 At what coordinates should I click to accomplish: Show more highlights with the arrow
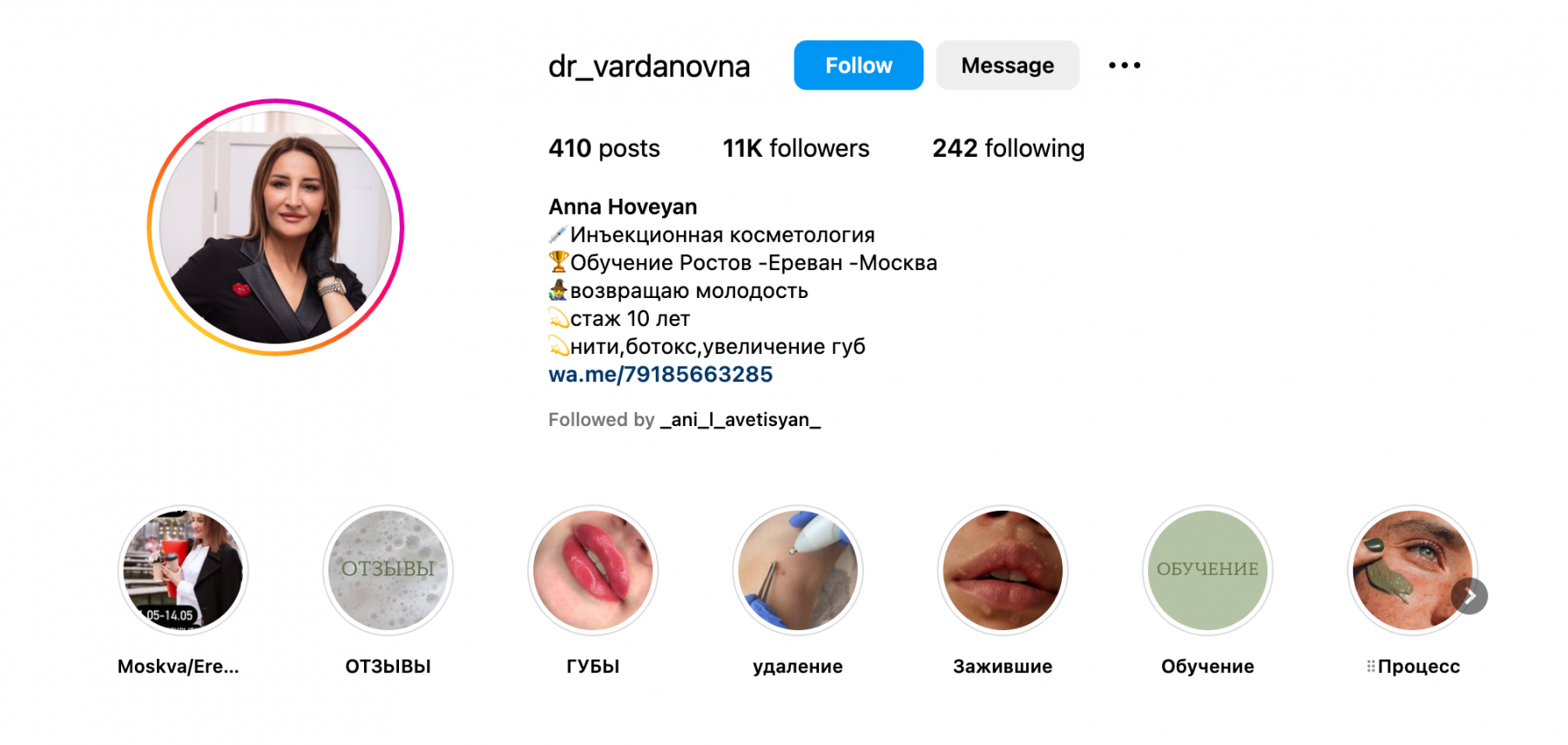pos(1470,597)
